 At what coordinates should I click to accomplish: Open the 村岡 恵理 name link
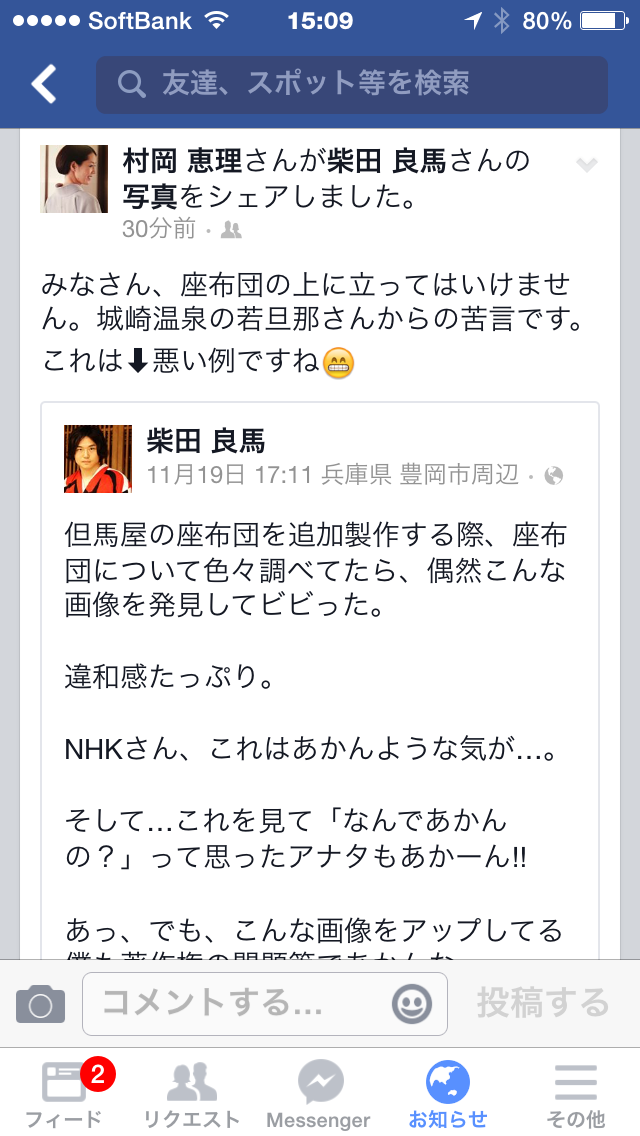(182, 162)
